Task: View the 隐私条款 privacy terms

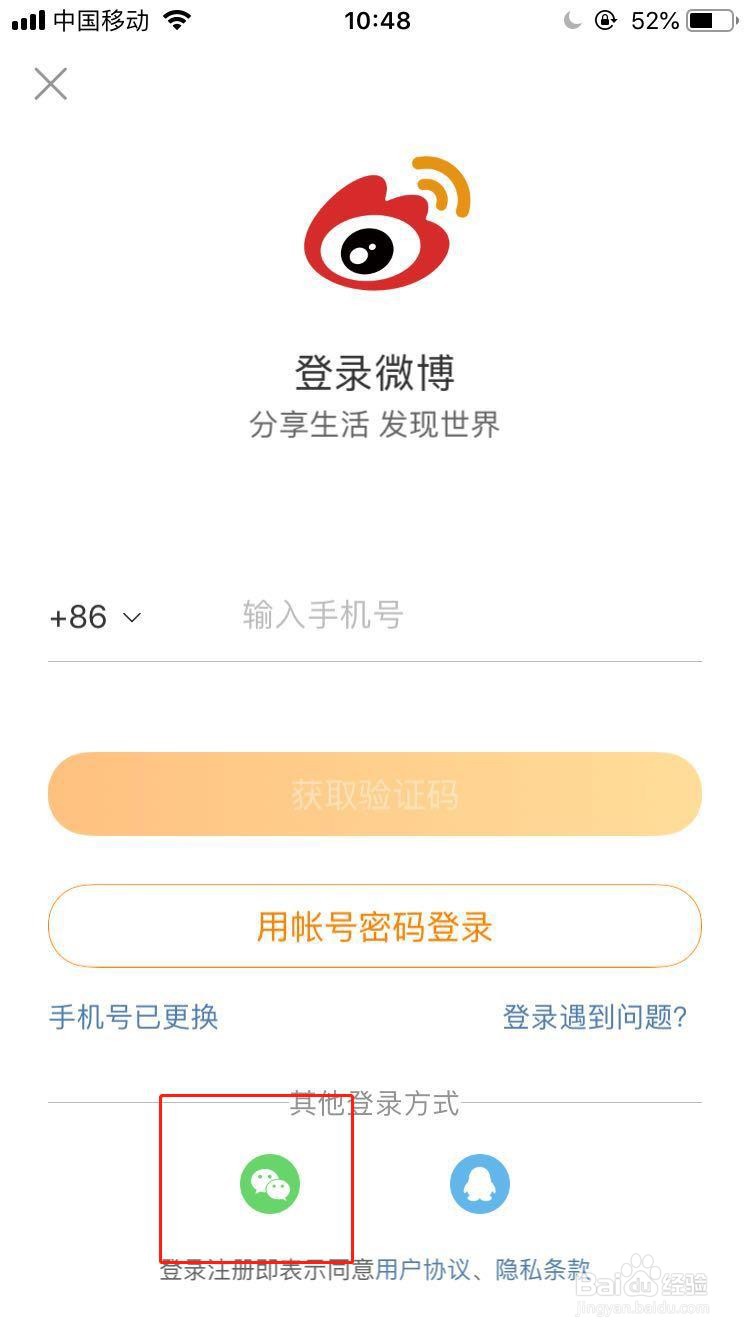Action: (543, 1270)
